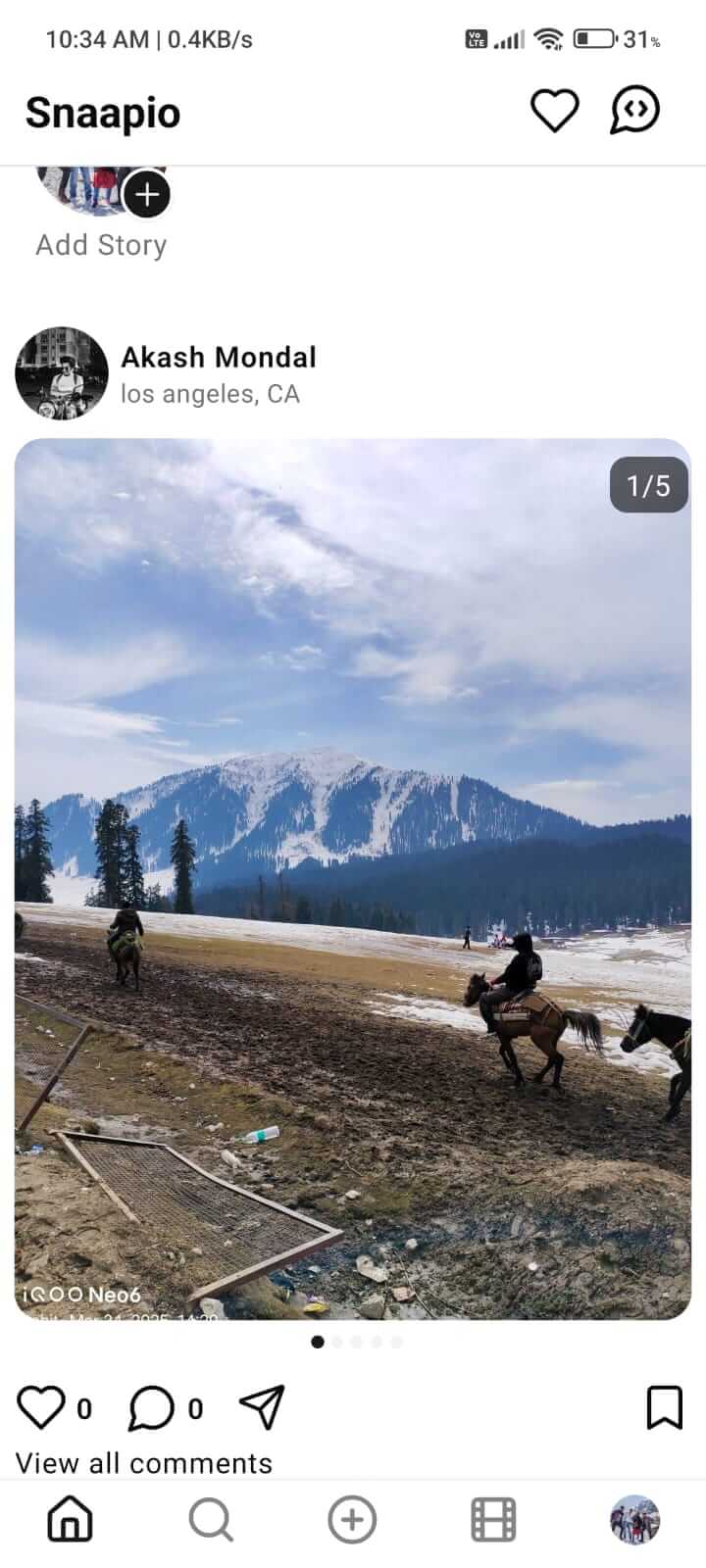Open Akash Mondal's profile picture
The image size is (706, 1568).
coord(61,373)
